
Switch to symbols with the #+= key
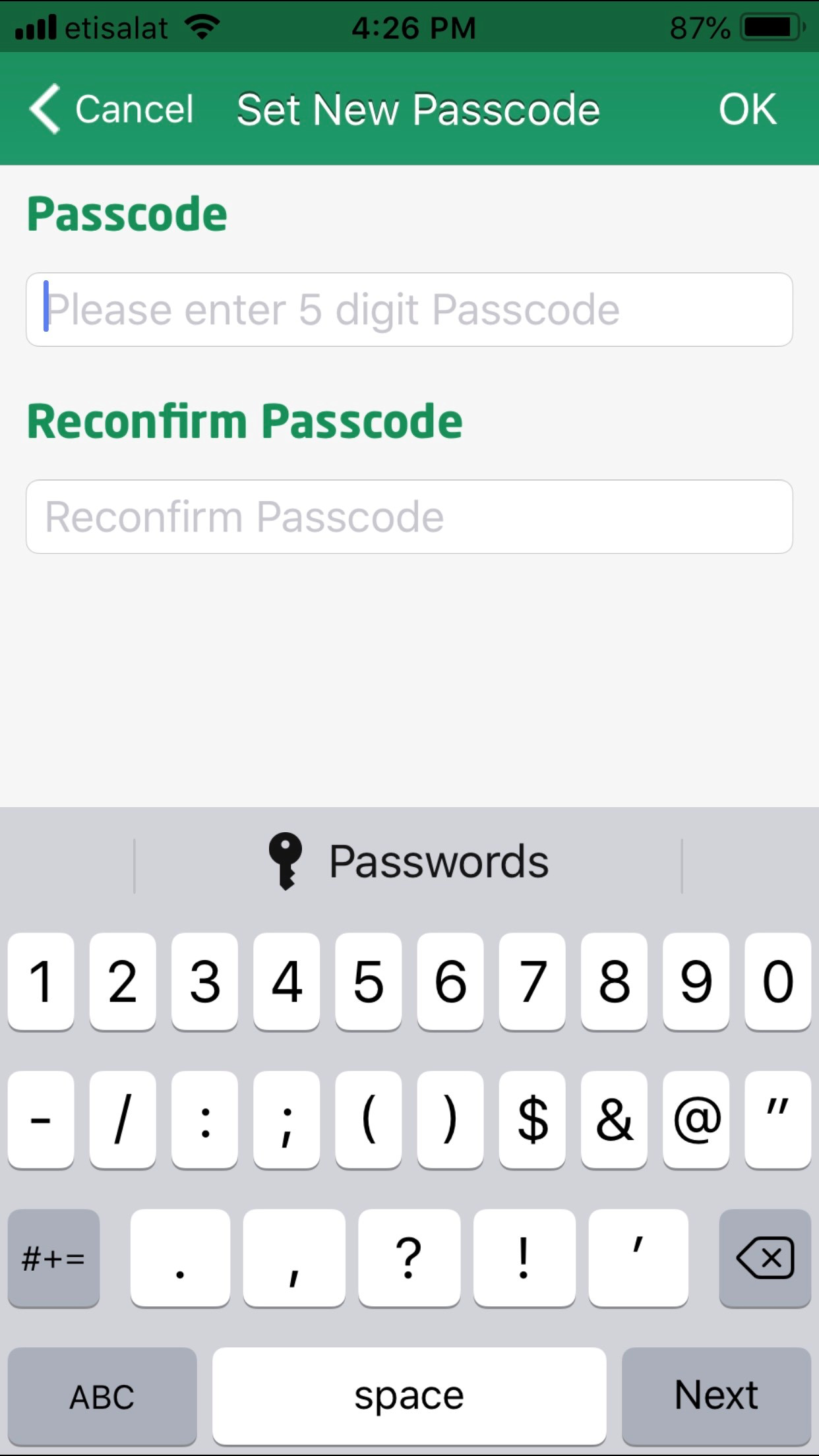(x=55, y=1256)
